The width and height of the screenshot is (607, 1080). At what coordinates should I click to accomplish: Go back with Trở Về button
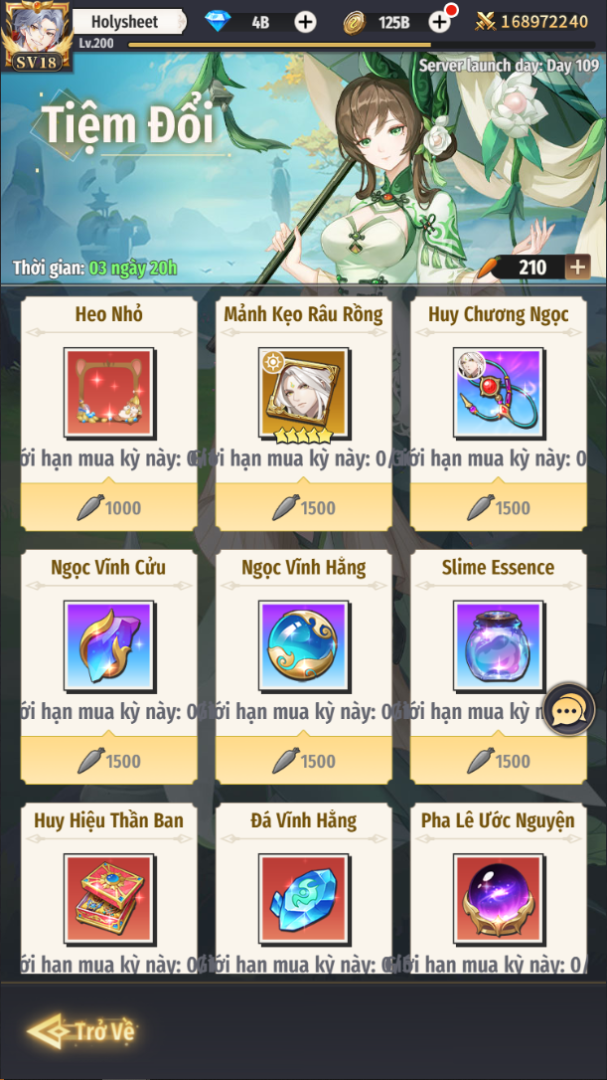[x=81, y=1031]
